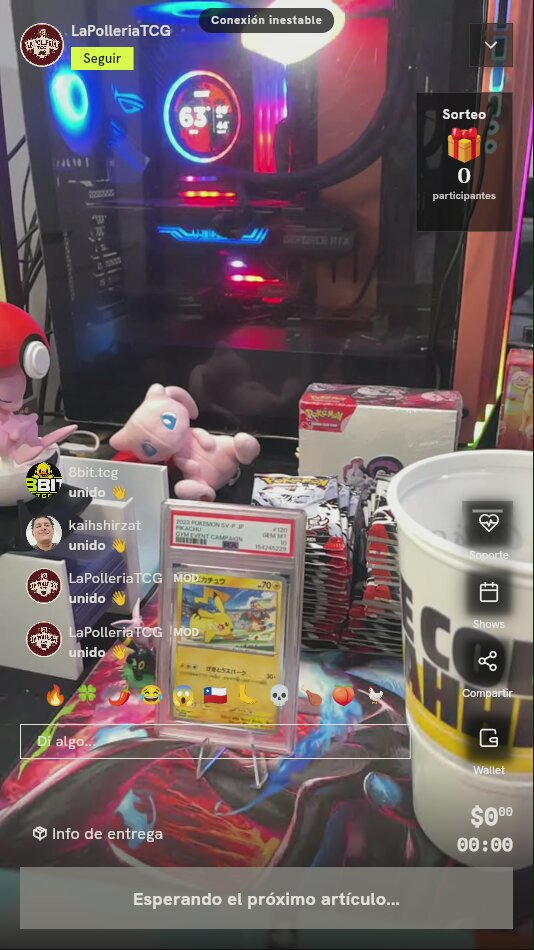Open Info de entrega delivery details
This screenshot has height=950, width=534.
(98, 834)
